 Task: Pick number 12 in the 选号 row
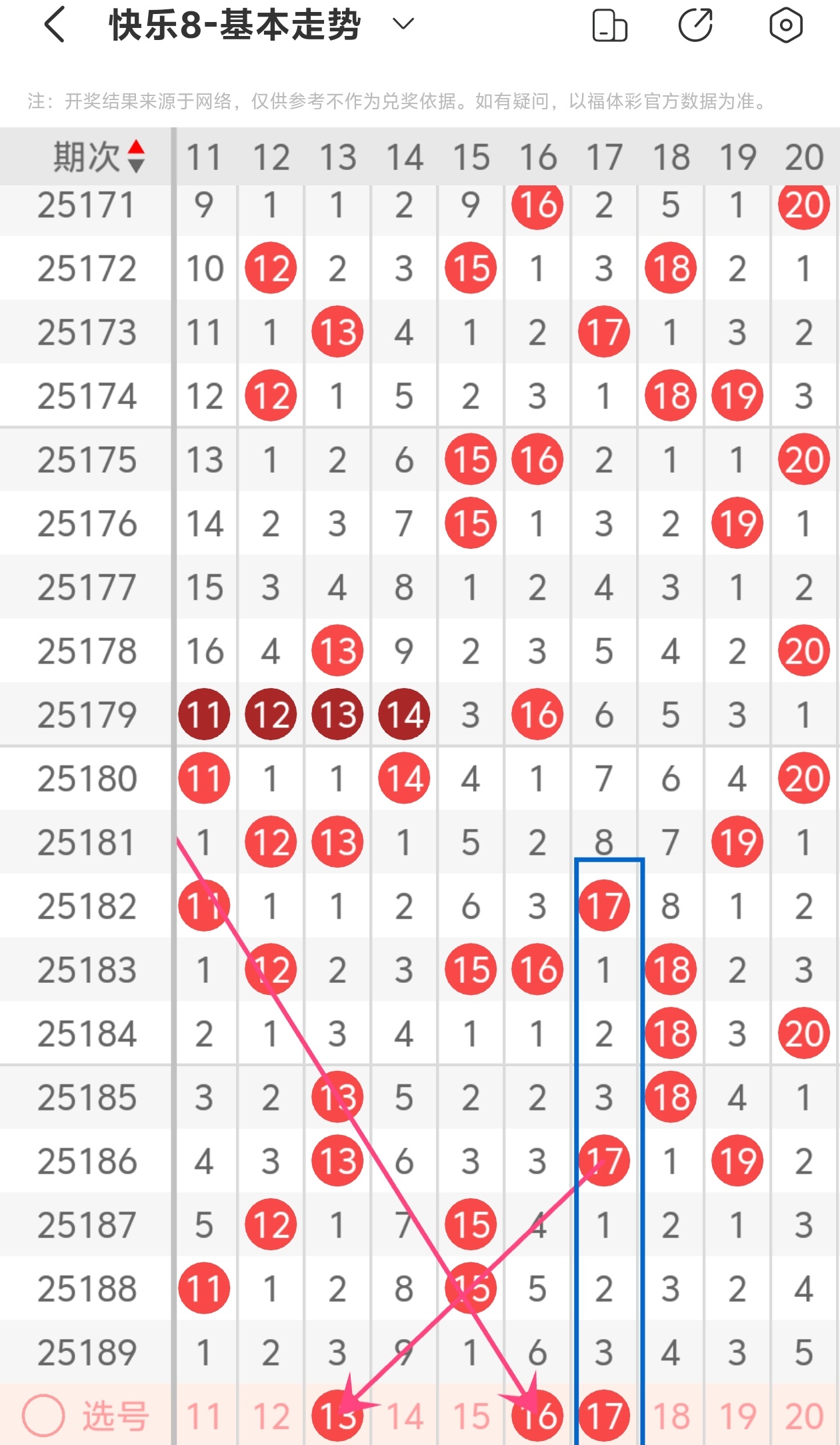tap(271, 1416)
